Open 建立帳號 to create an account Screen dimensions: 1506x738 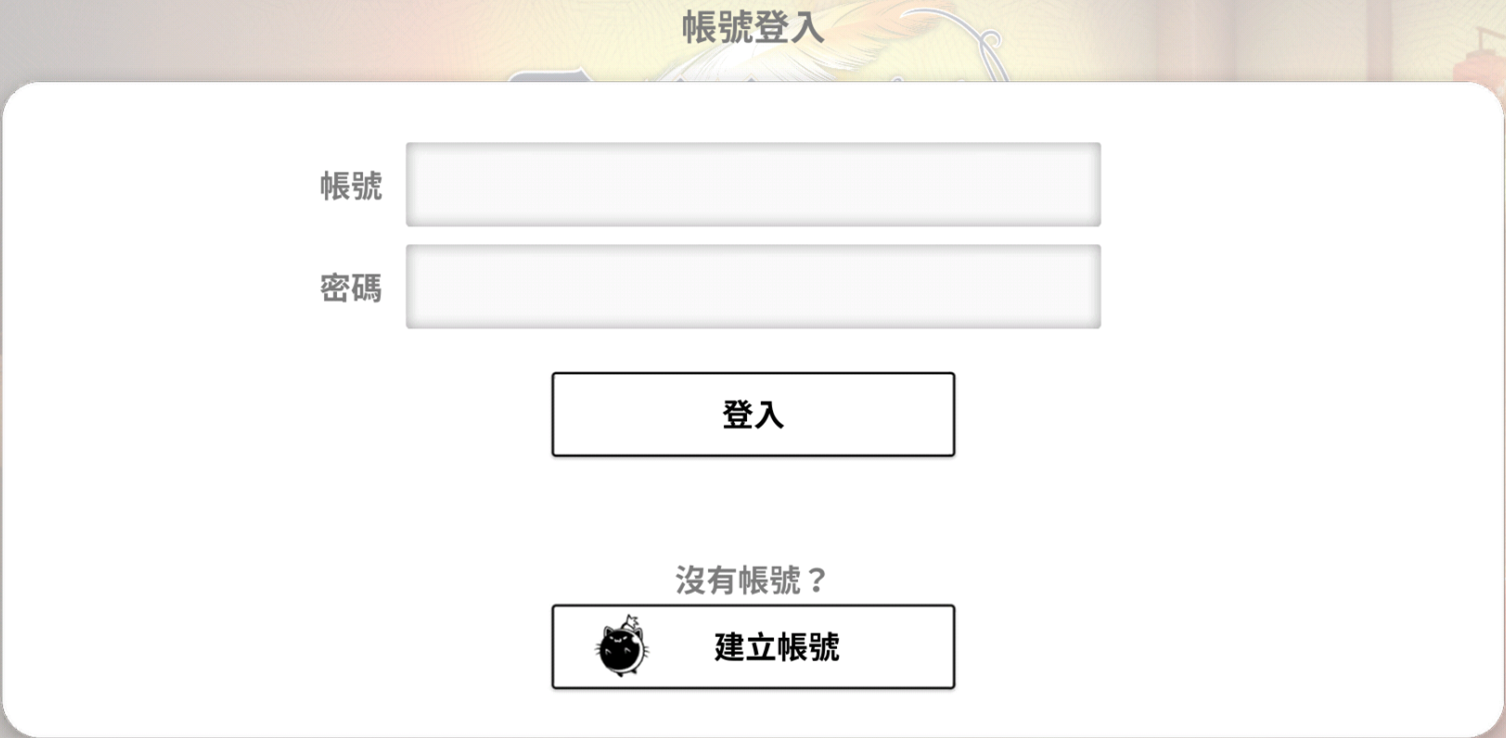pos(752,647)
